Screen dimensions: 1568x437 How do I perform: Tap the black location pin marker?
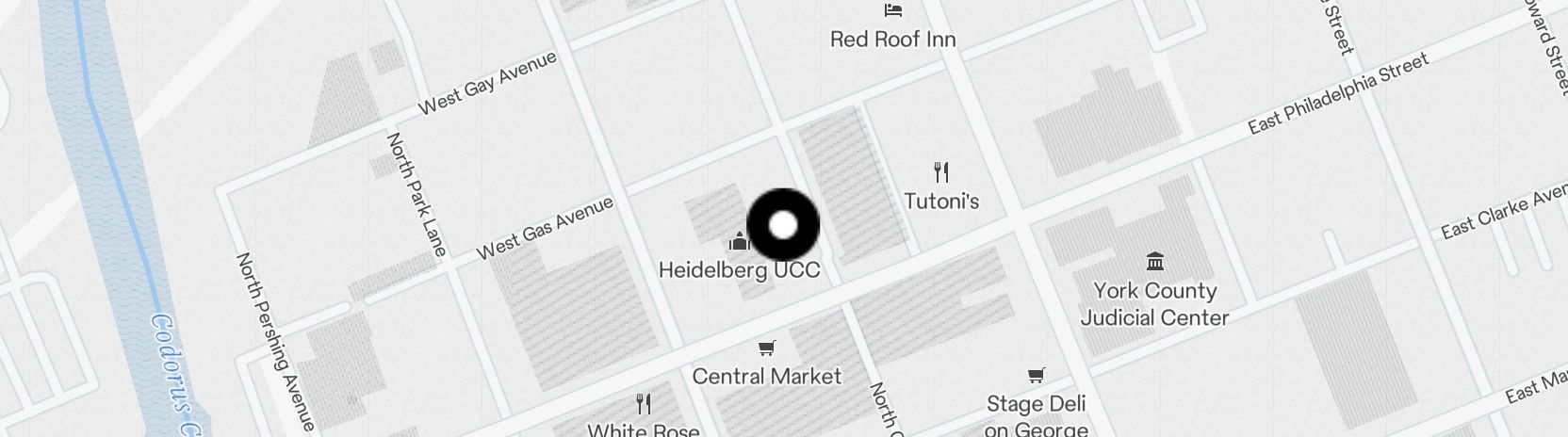pyautogui.click(x=783, y=225)
